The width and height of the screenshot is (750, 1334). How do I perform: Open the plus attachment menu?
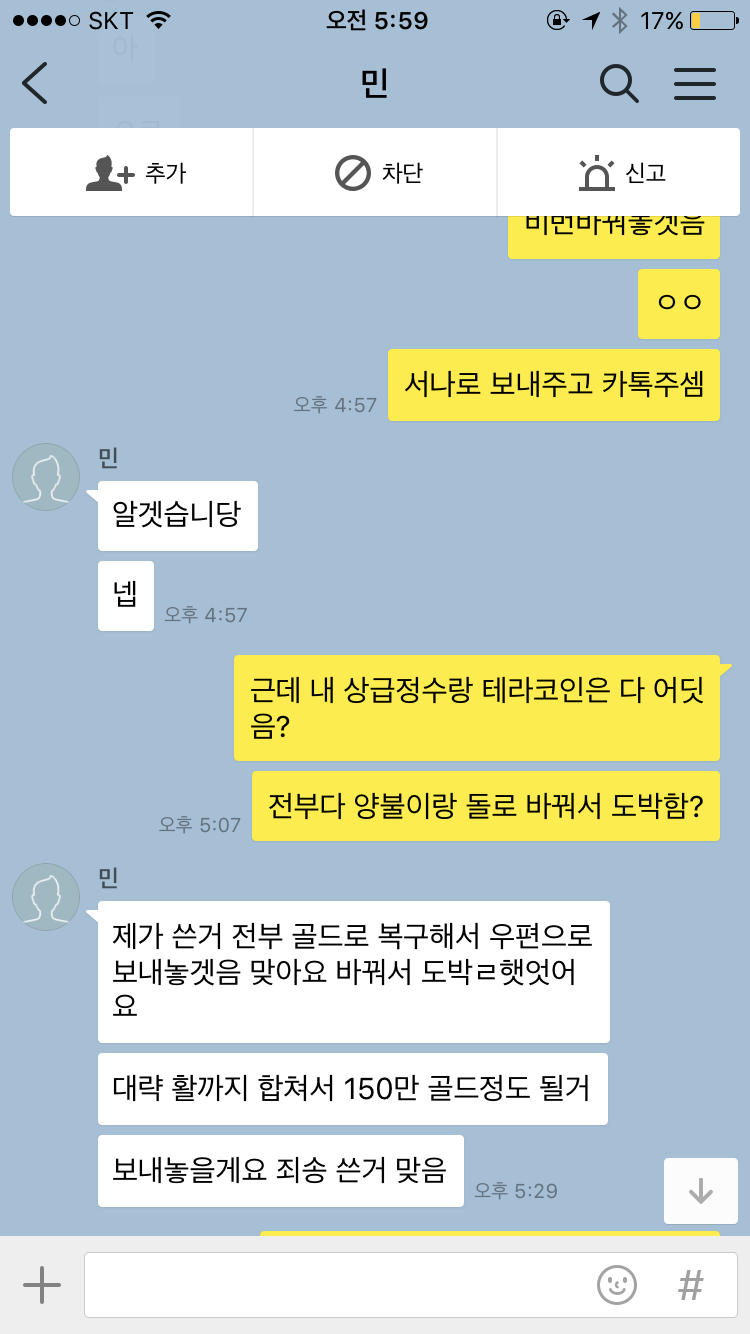pos(42,1284)
